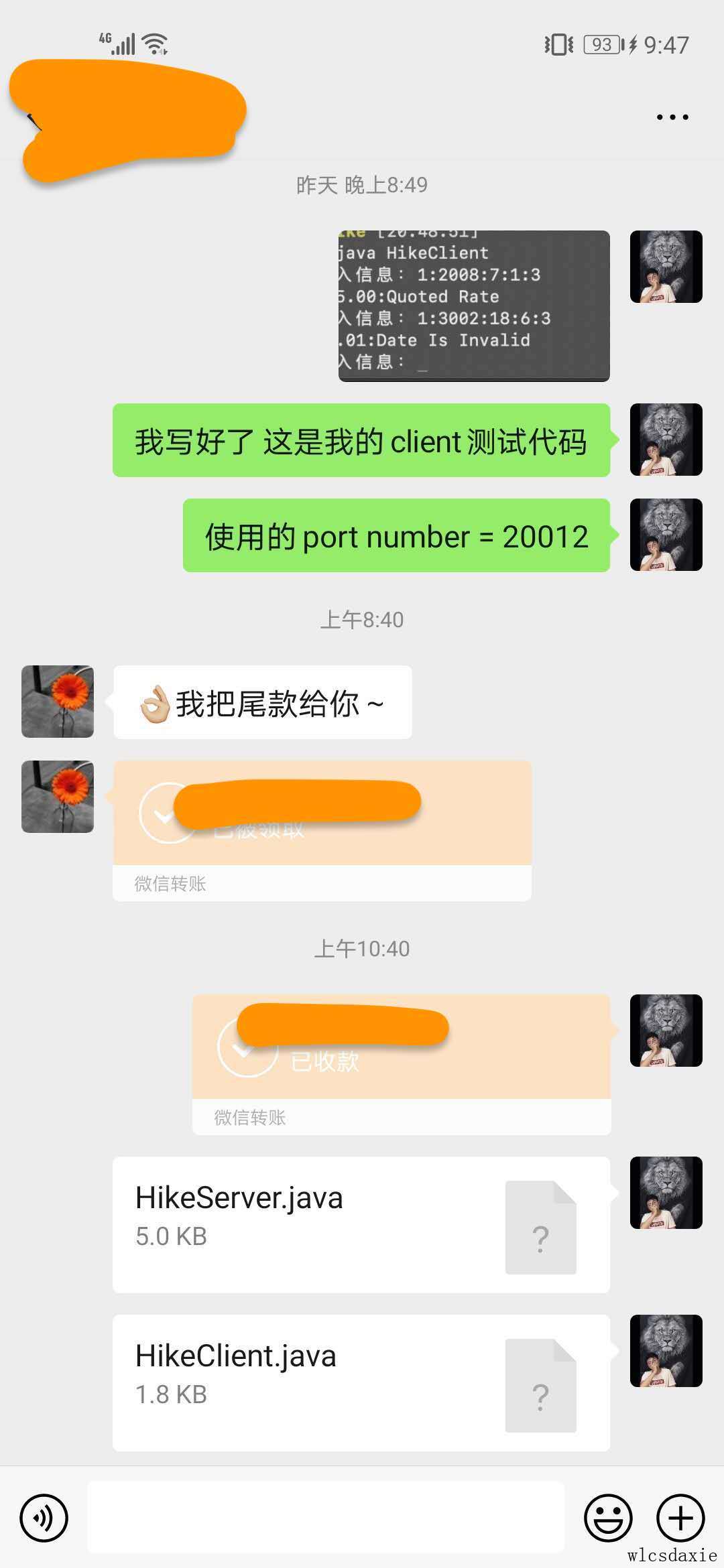View the flower avatar contact profile

click(x=58, y=702)
